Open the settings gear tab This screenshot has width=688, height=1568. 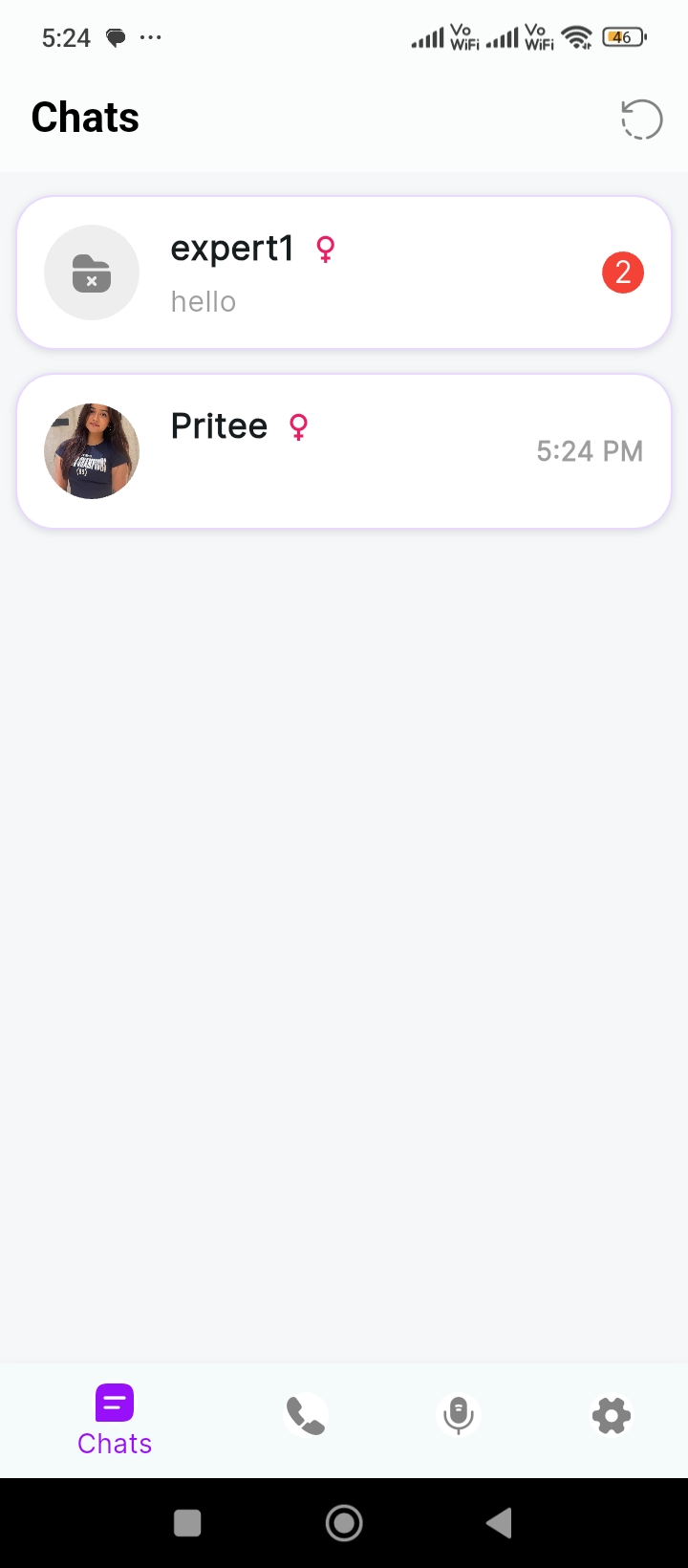[x=612, y=1415]
